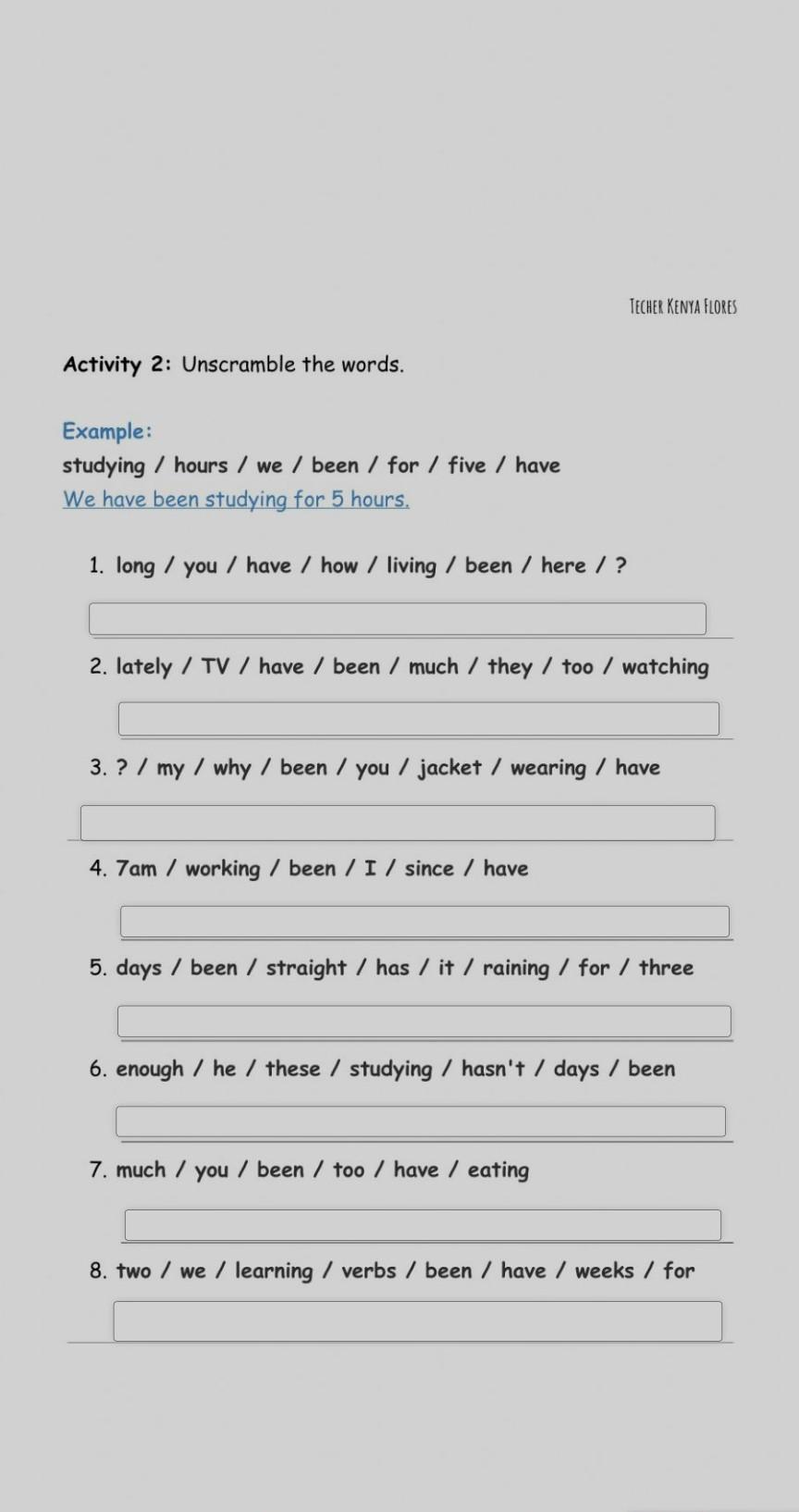799x1512 pixels.
Task: Tap the field under 'enough / he / these'
Action: [x=421, y=1122]
